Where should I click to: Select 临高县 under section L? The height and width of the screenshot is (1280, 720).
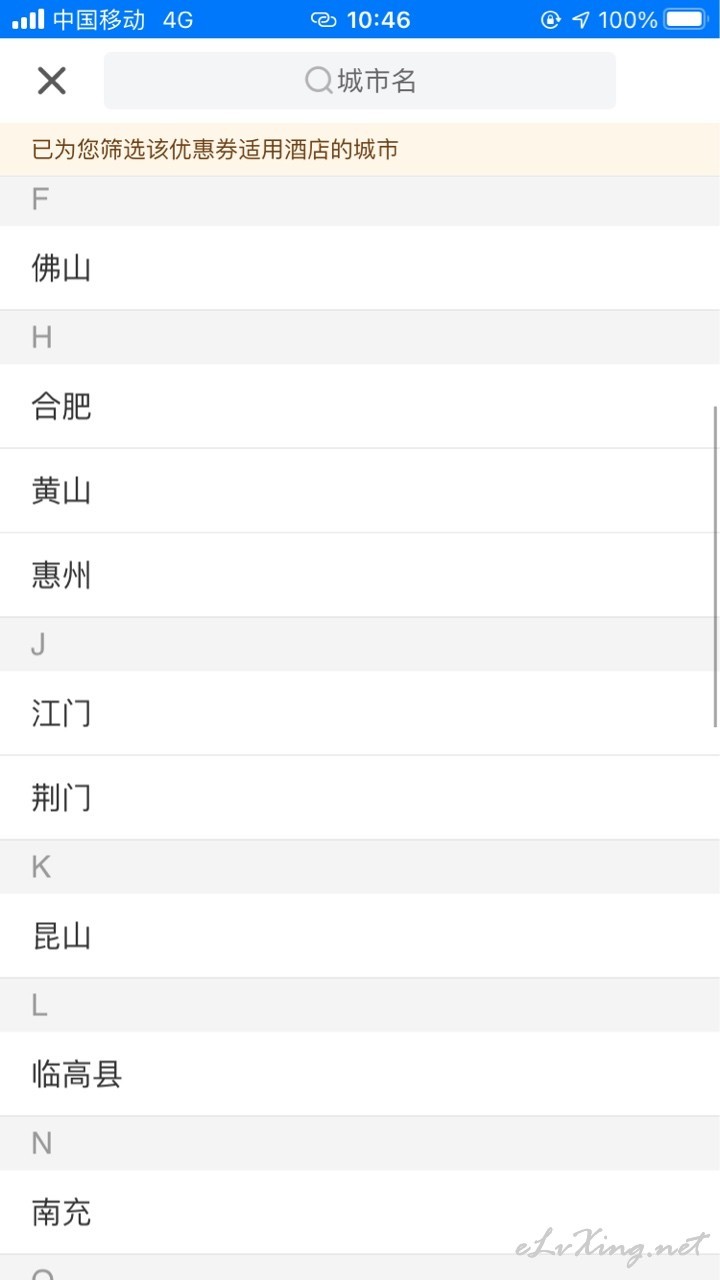click(360, 1074)
